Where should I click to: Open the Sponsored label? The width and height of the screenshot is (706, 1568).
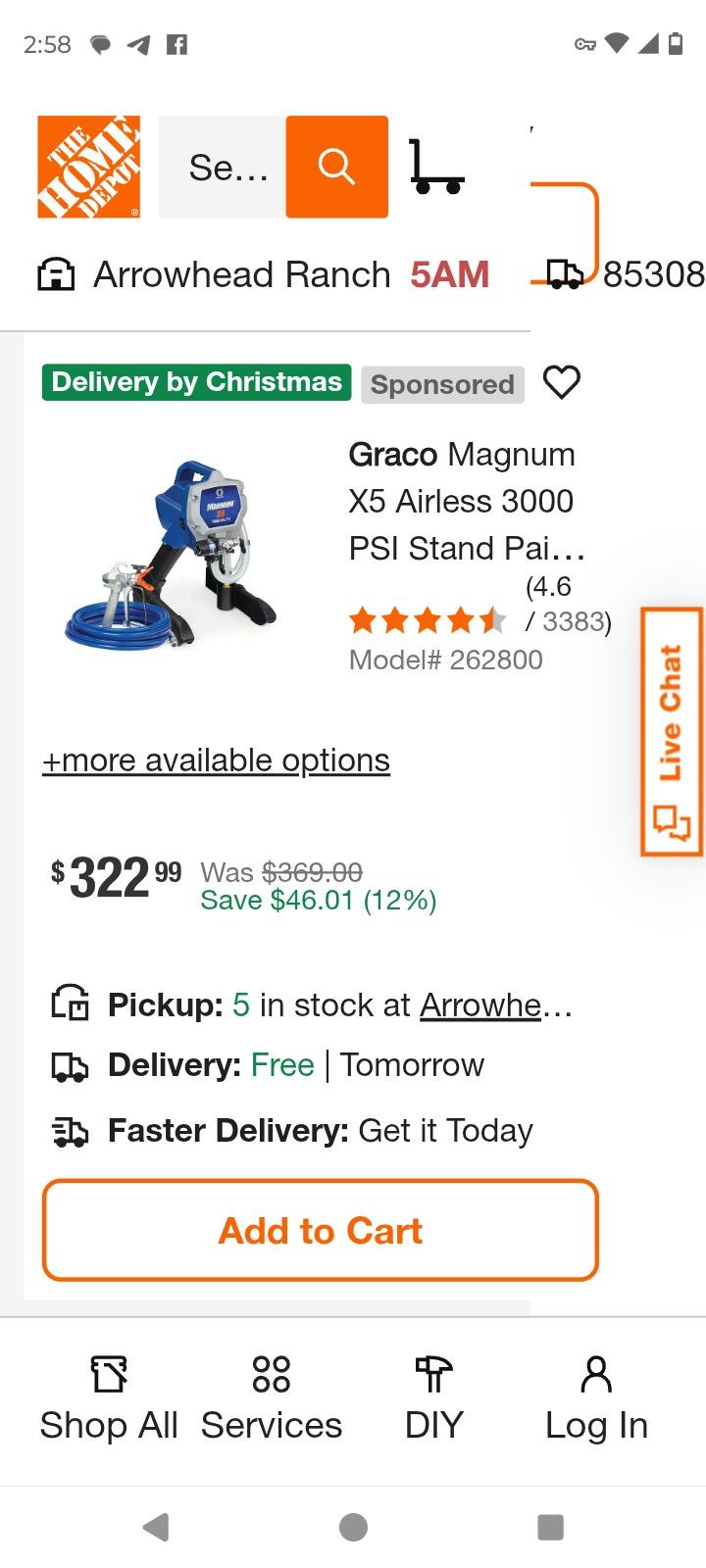(442, 384)
